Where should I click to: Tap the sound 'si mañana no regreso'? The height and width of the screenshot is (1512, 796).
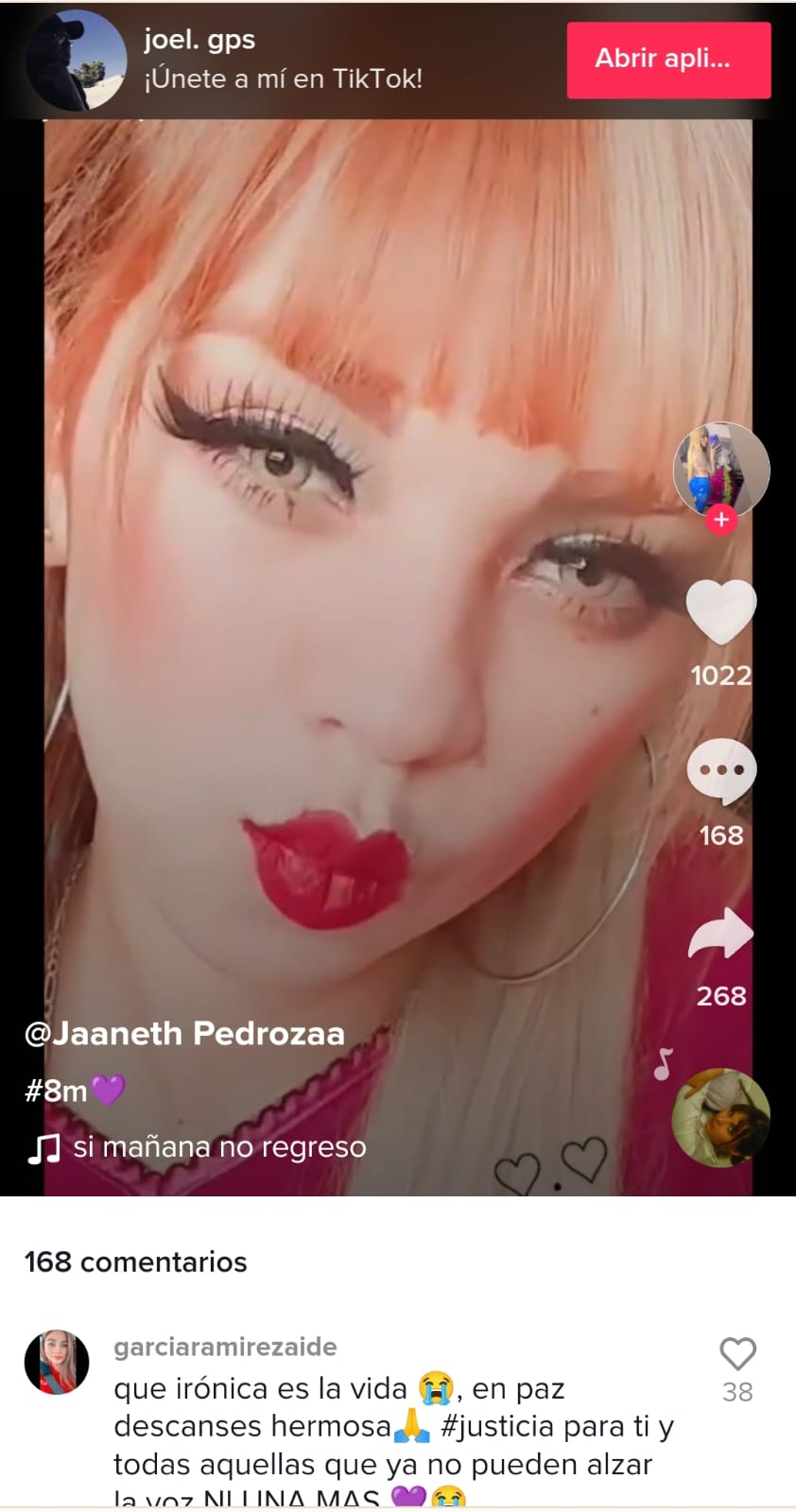pos(218,1147)
